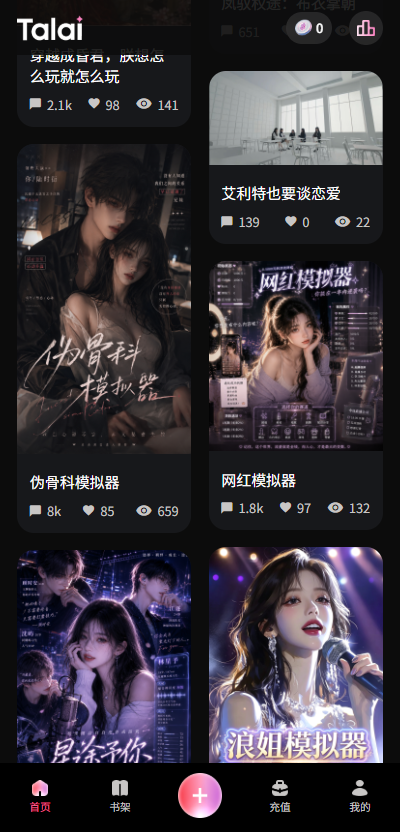
Task: Switch to the 我的 tab
Action: click(360, 796)
